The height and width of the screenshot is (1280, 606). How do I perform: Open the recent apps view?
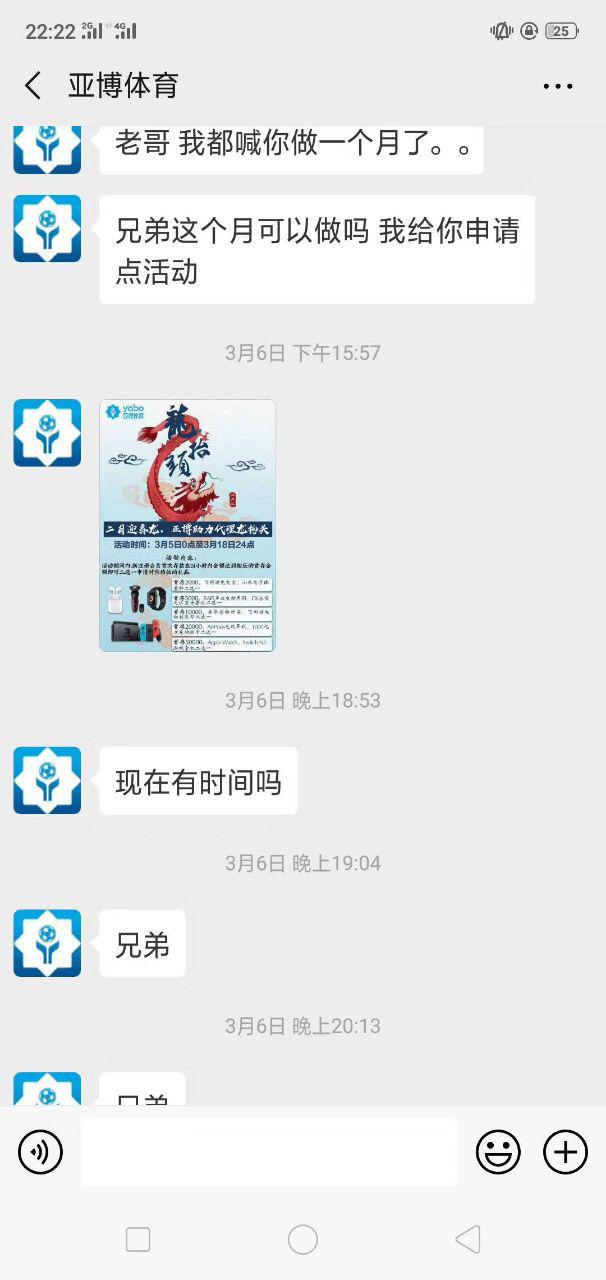point(138,1240)
